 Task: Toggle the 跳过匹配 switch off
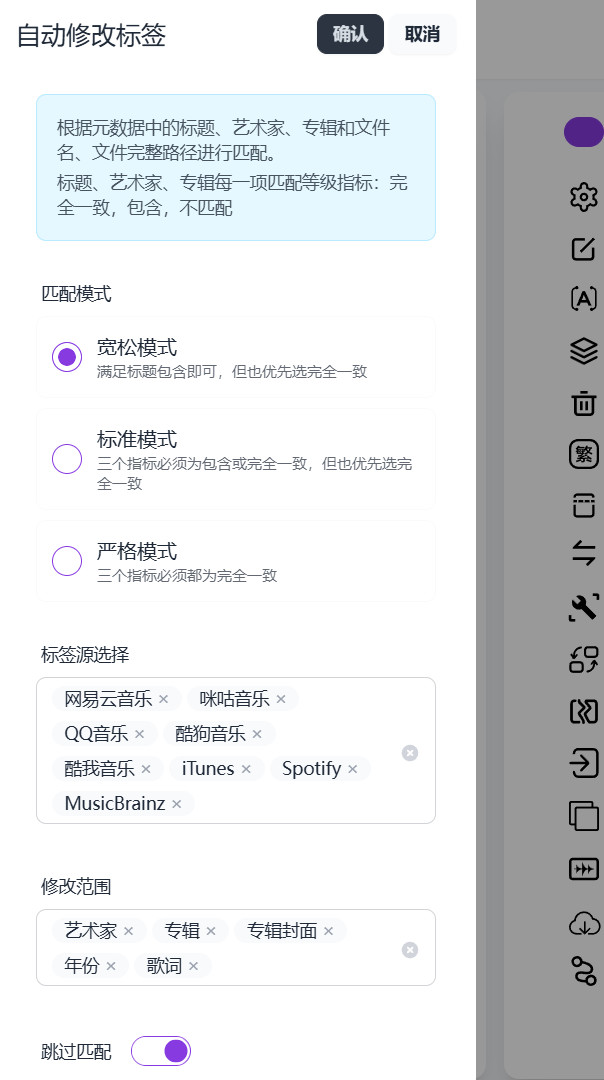click(161, 1051)
